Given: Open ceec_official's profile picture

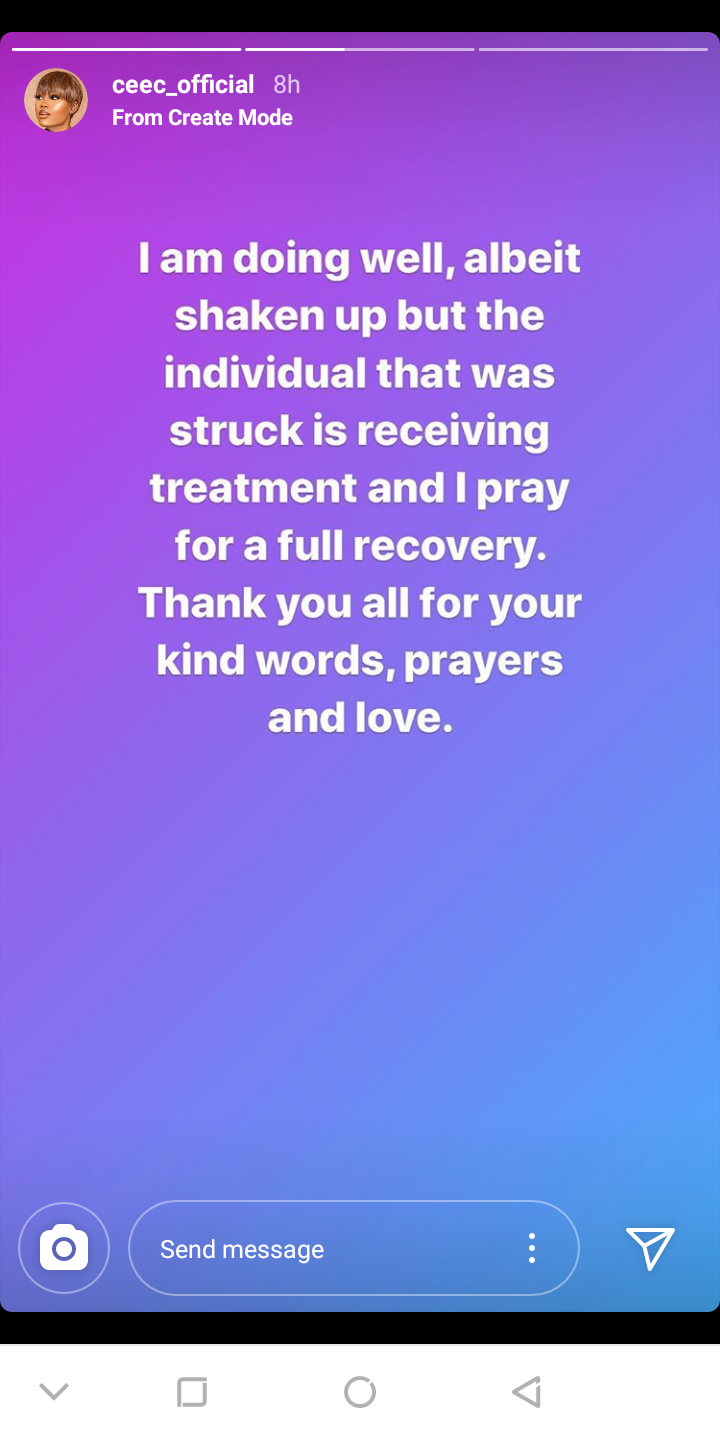Looking at the screenshot, I should pyautogui.click(x=56, y=100).
